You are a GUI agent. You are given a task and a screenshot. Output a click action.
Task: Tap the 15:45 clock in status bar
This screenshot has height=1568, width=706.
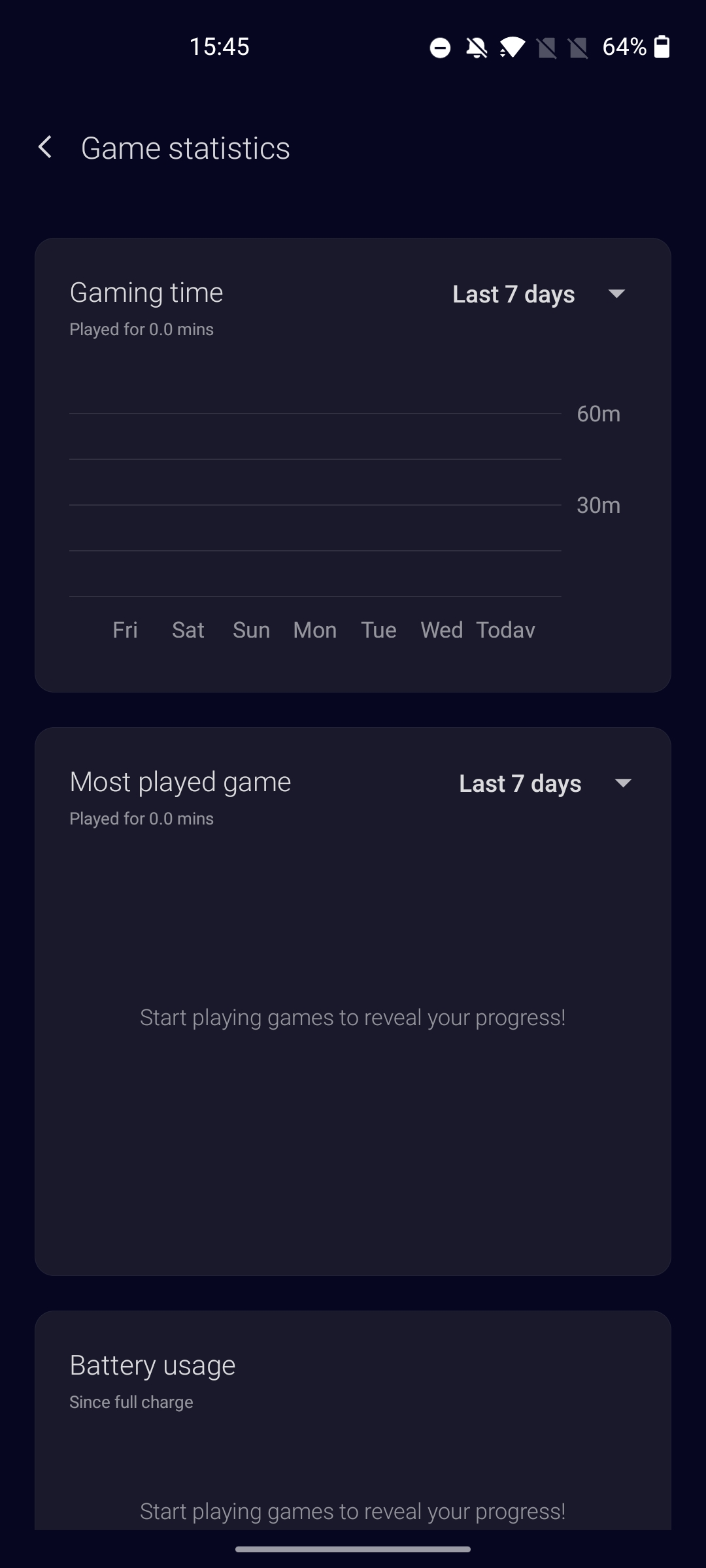[219, 46]
